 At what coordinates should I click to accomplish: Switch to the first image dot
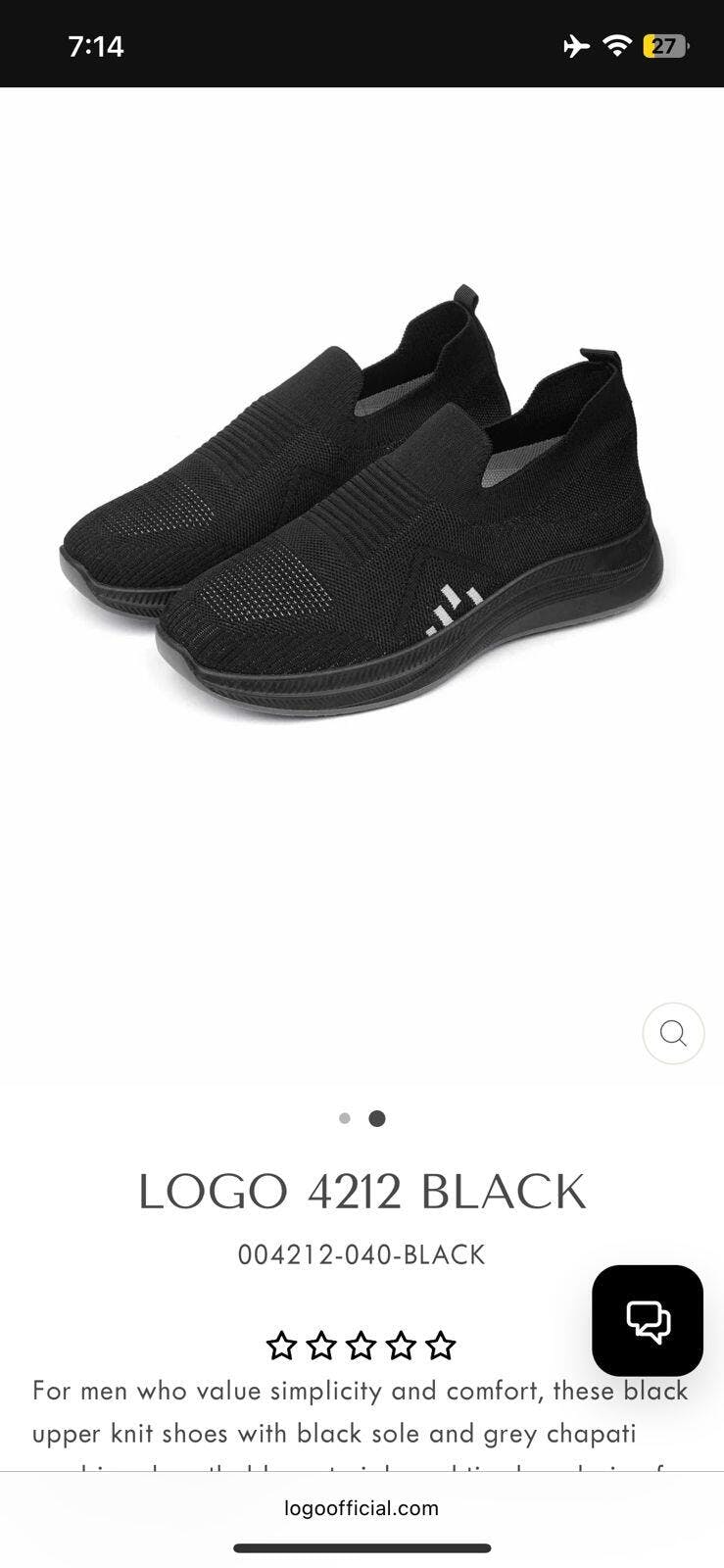click(345, 1118)
